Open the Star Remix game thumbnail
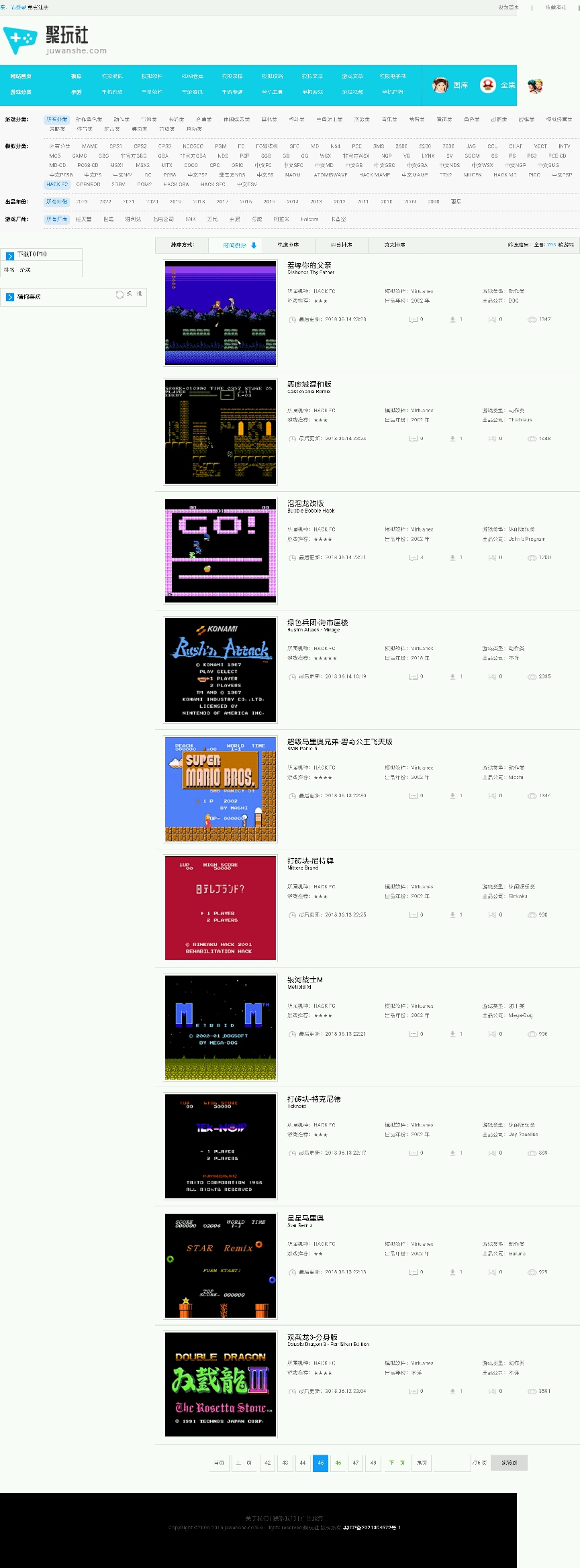The width and height of the screenshot is (580, 1568). pyautogui.click(x=221, y=1265)
